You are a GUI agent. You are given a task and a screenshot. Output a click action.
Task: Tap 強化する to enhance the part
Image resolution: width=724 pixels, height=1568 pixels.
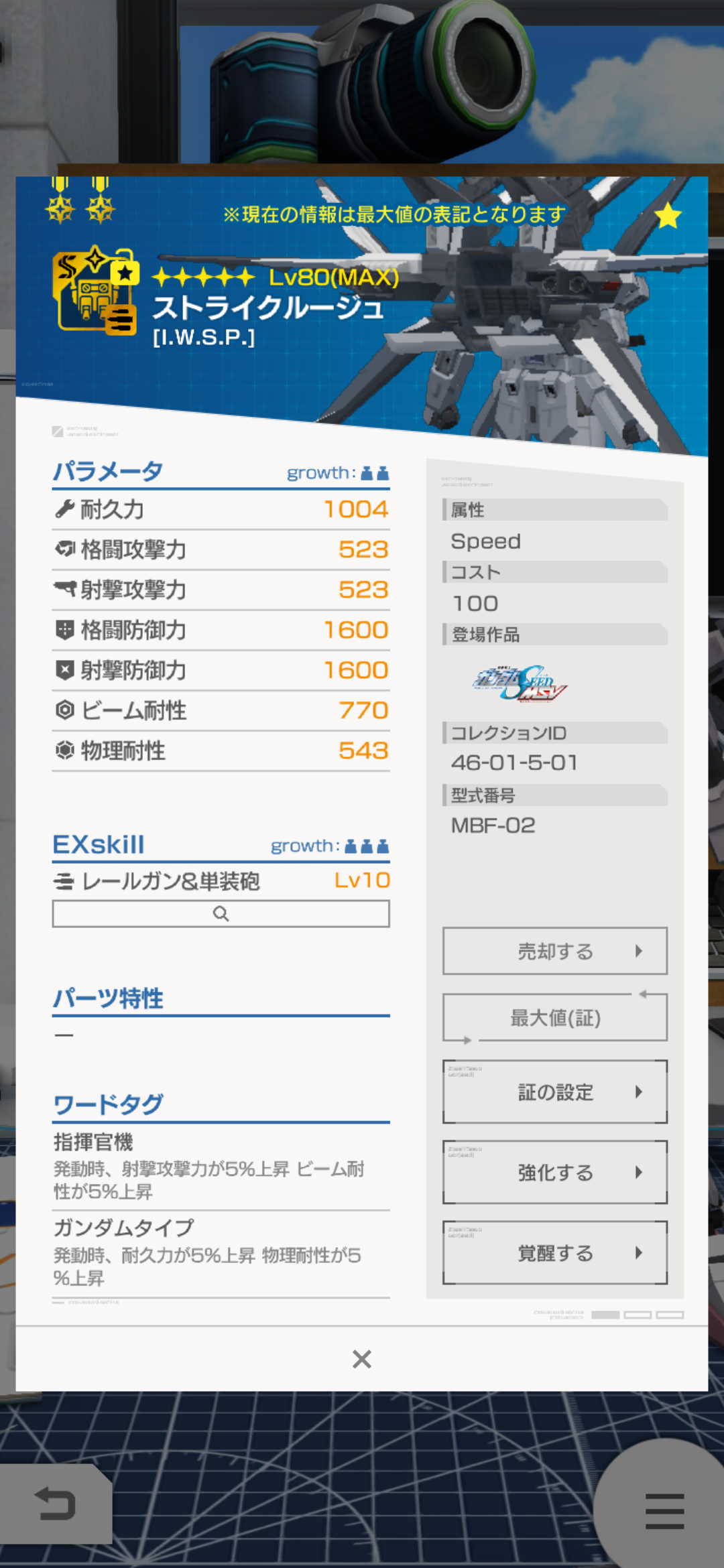[554, 1173]
